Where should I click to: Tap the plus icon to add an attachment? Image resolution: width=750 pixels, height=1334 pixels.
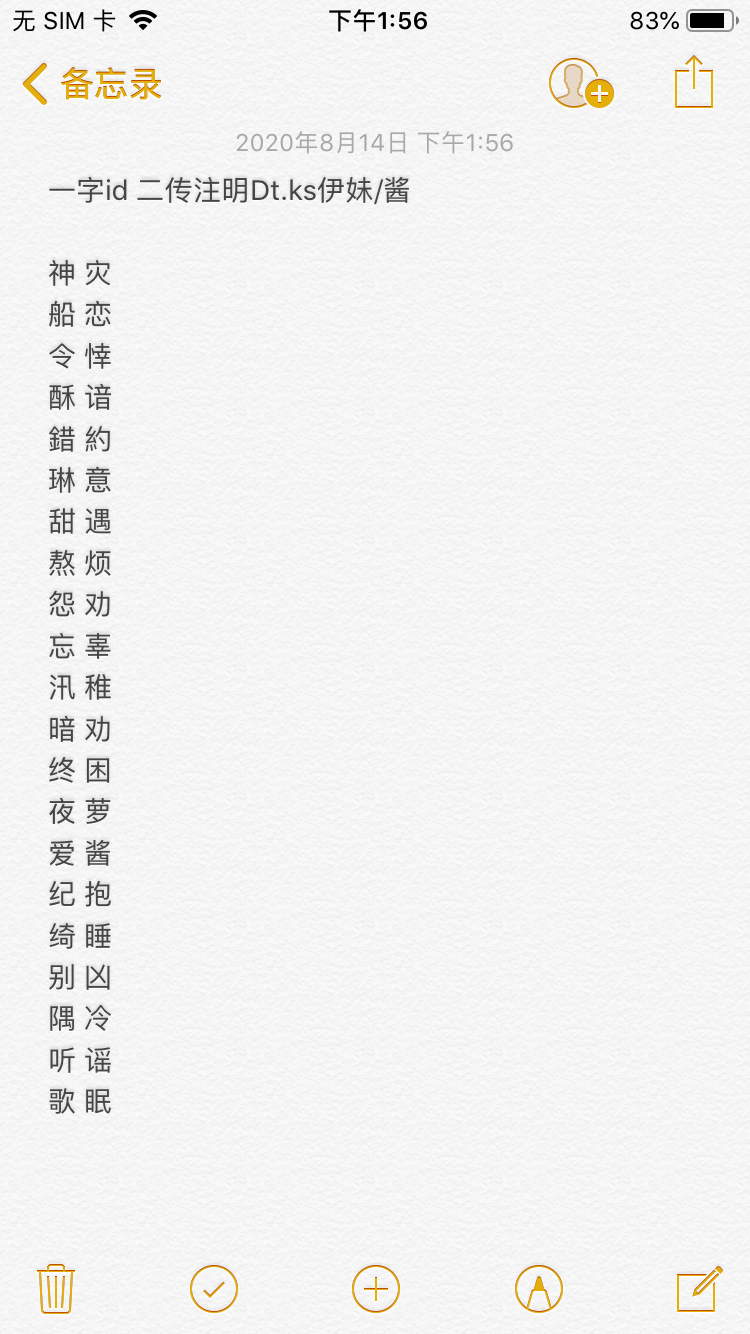376,1288
